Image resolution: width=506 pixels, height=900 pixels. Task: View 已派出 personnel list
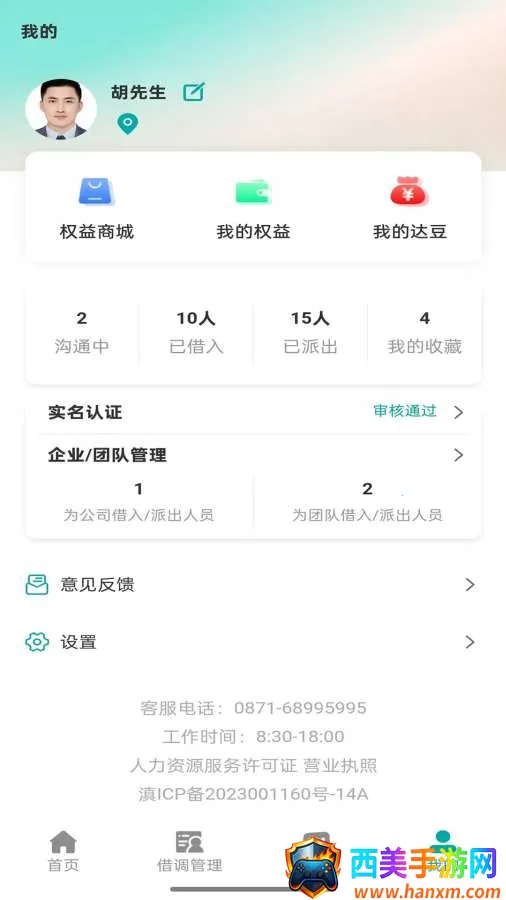pos(310,333)
